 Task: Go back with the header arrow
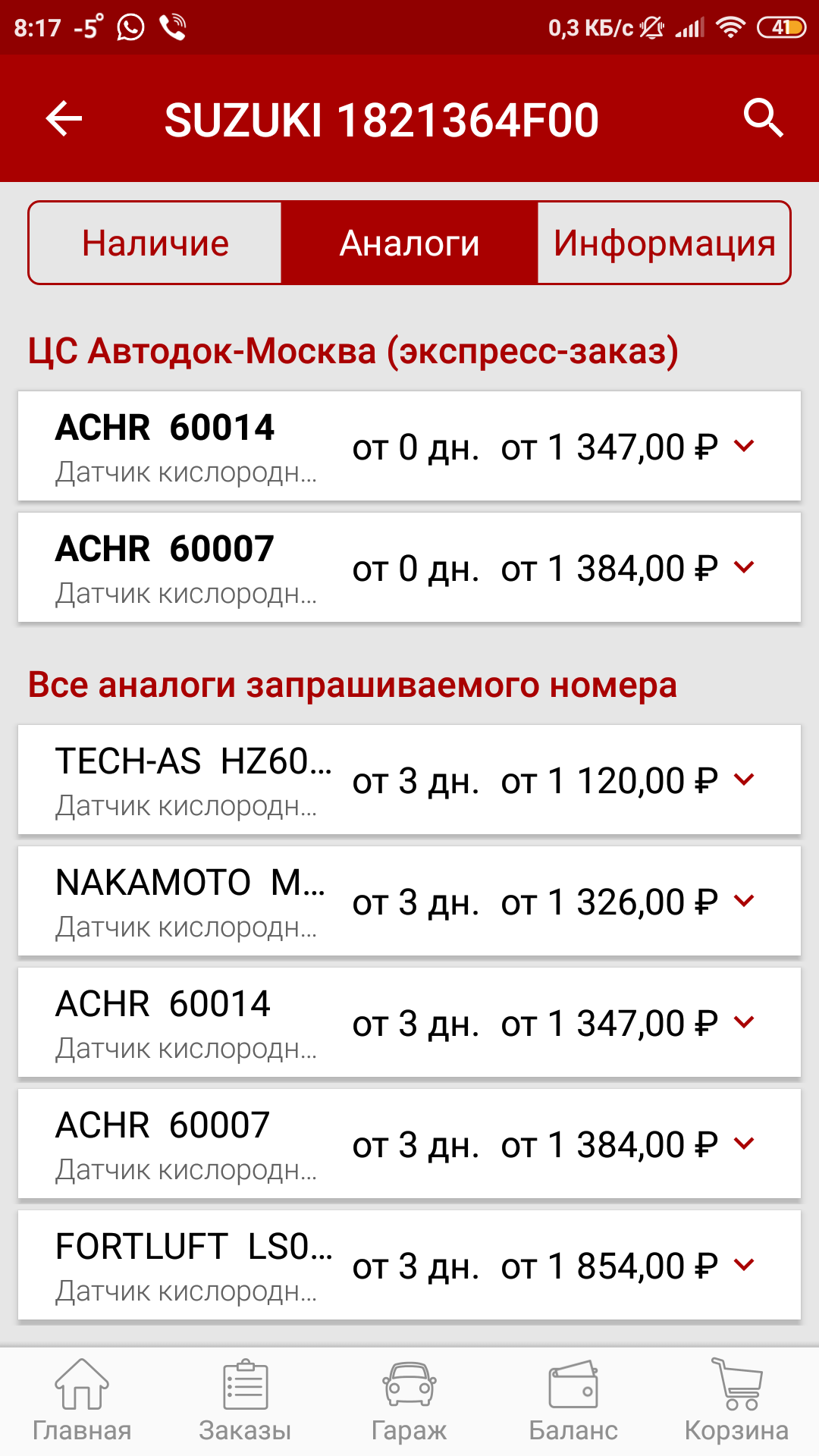click(64, 119)
